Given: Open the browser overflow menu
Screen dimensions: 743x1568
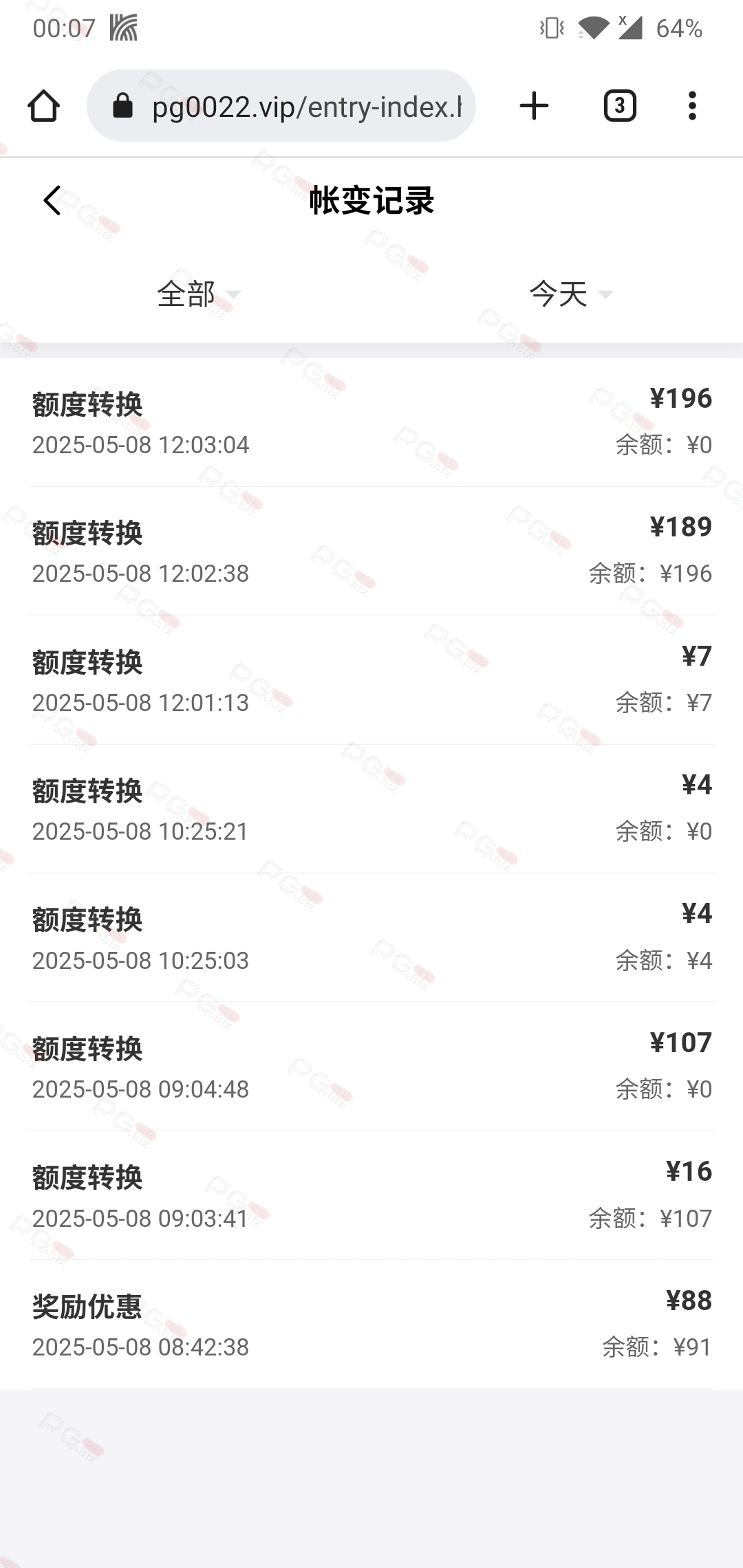Looking at the screenshot, I should pos(692,106).
